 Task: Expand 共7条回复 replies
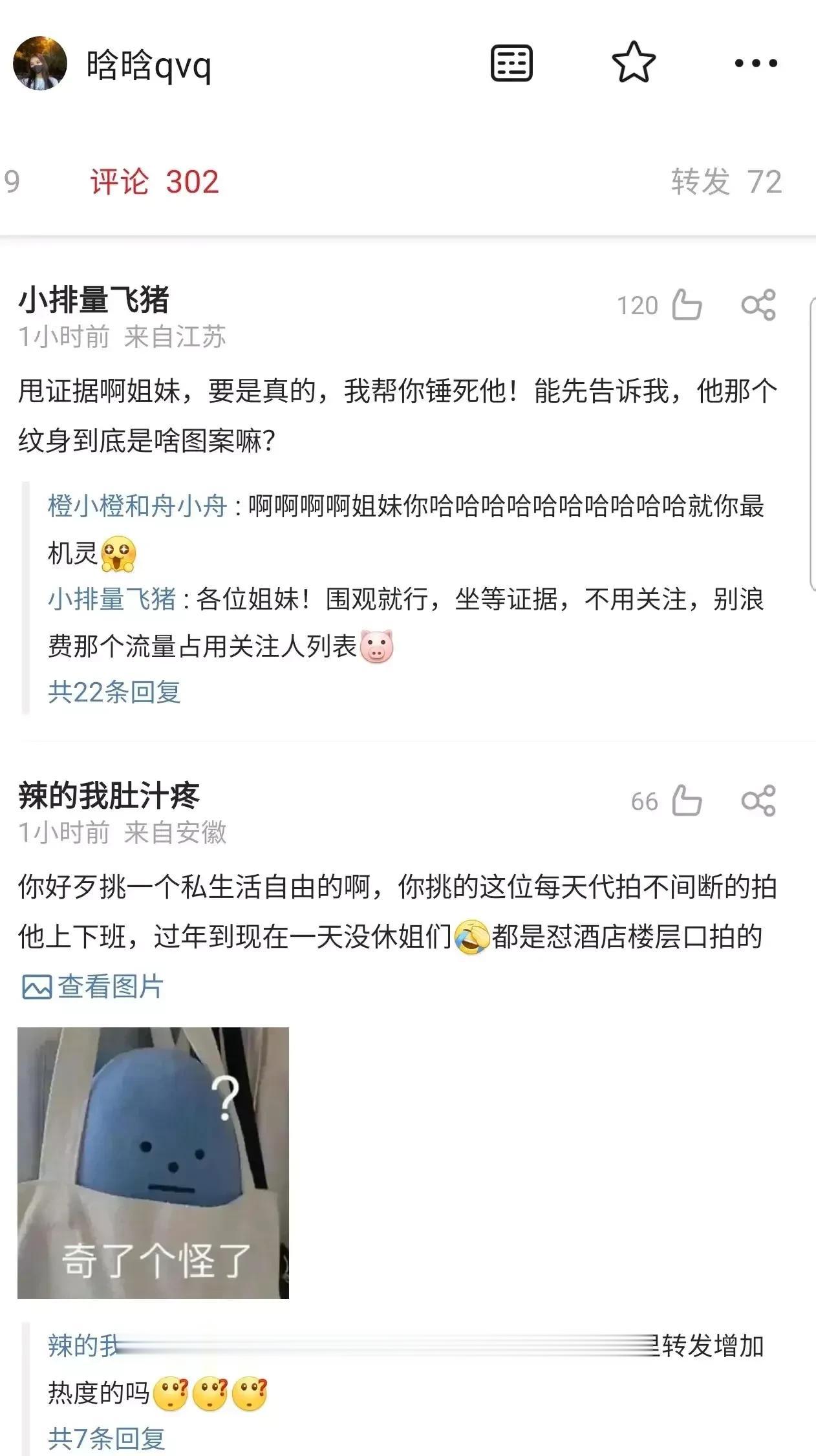point(107,1439)
